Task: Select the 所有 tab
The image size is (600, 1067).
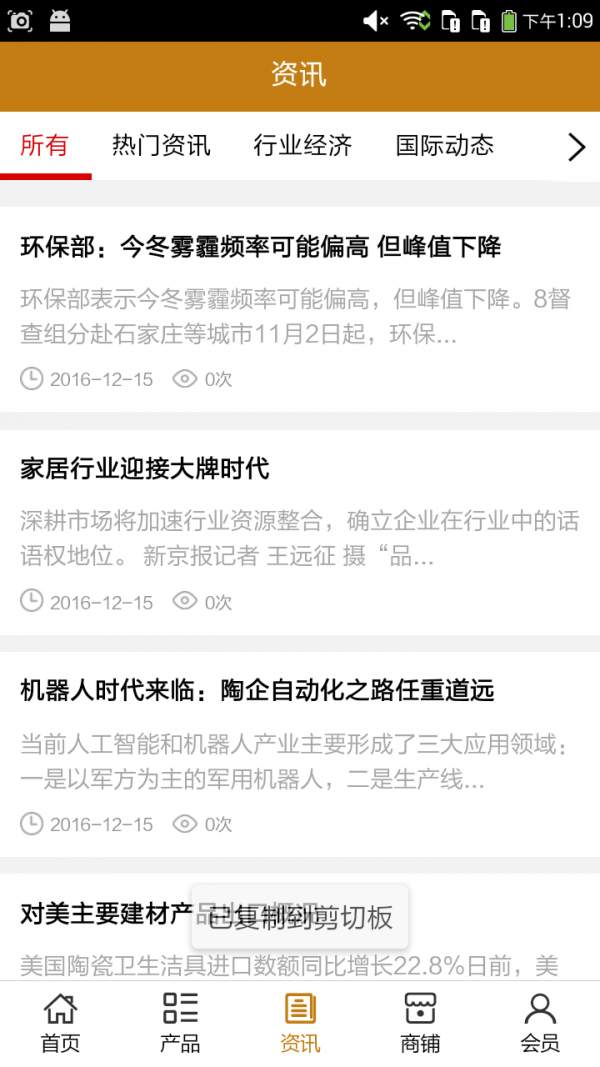Action: [x=45, y=146]
